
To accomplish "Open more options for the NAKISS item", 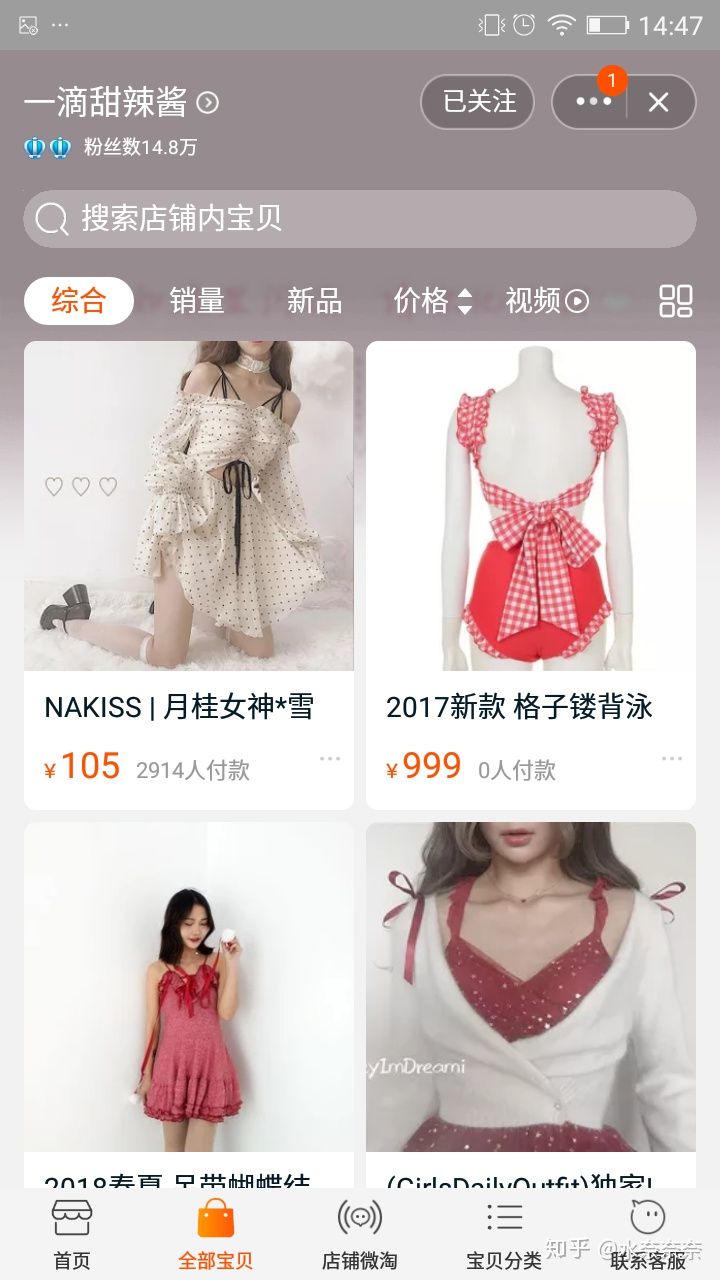I will (x=330, y=760).
